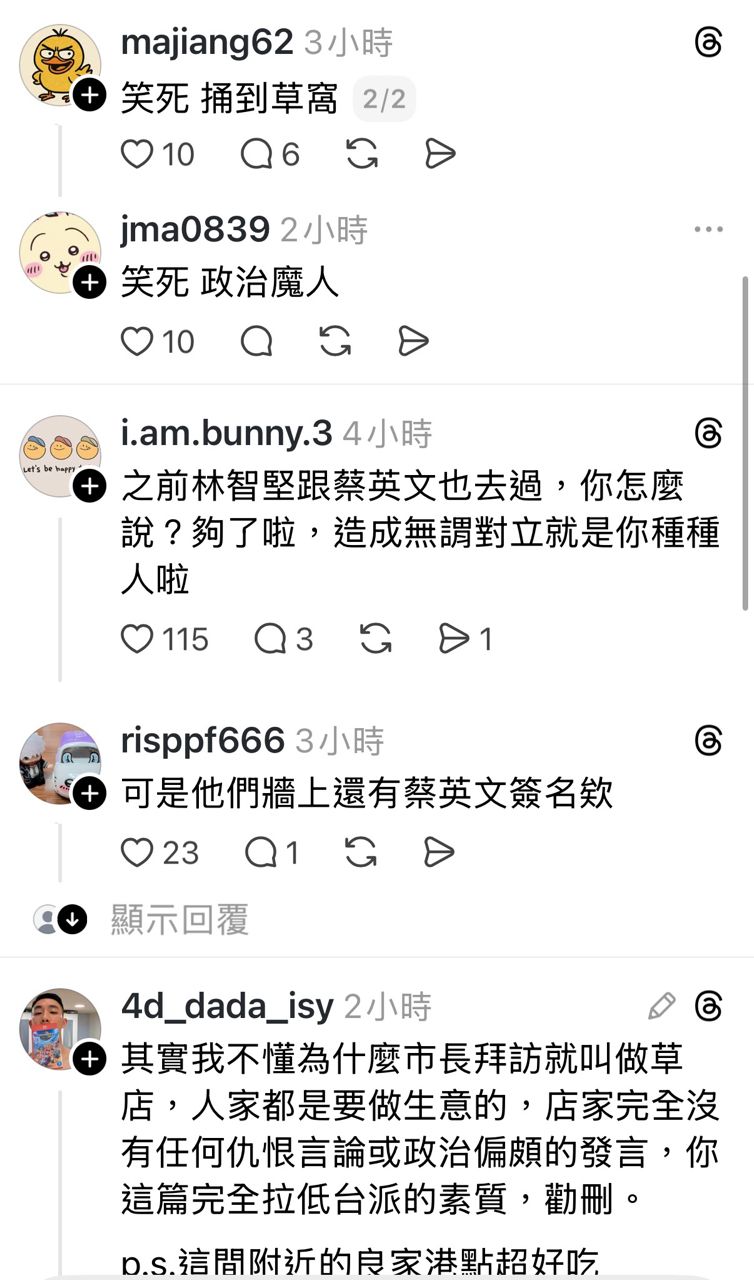
Task: Reply to risppf666's comment
Action: point(261,853)
